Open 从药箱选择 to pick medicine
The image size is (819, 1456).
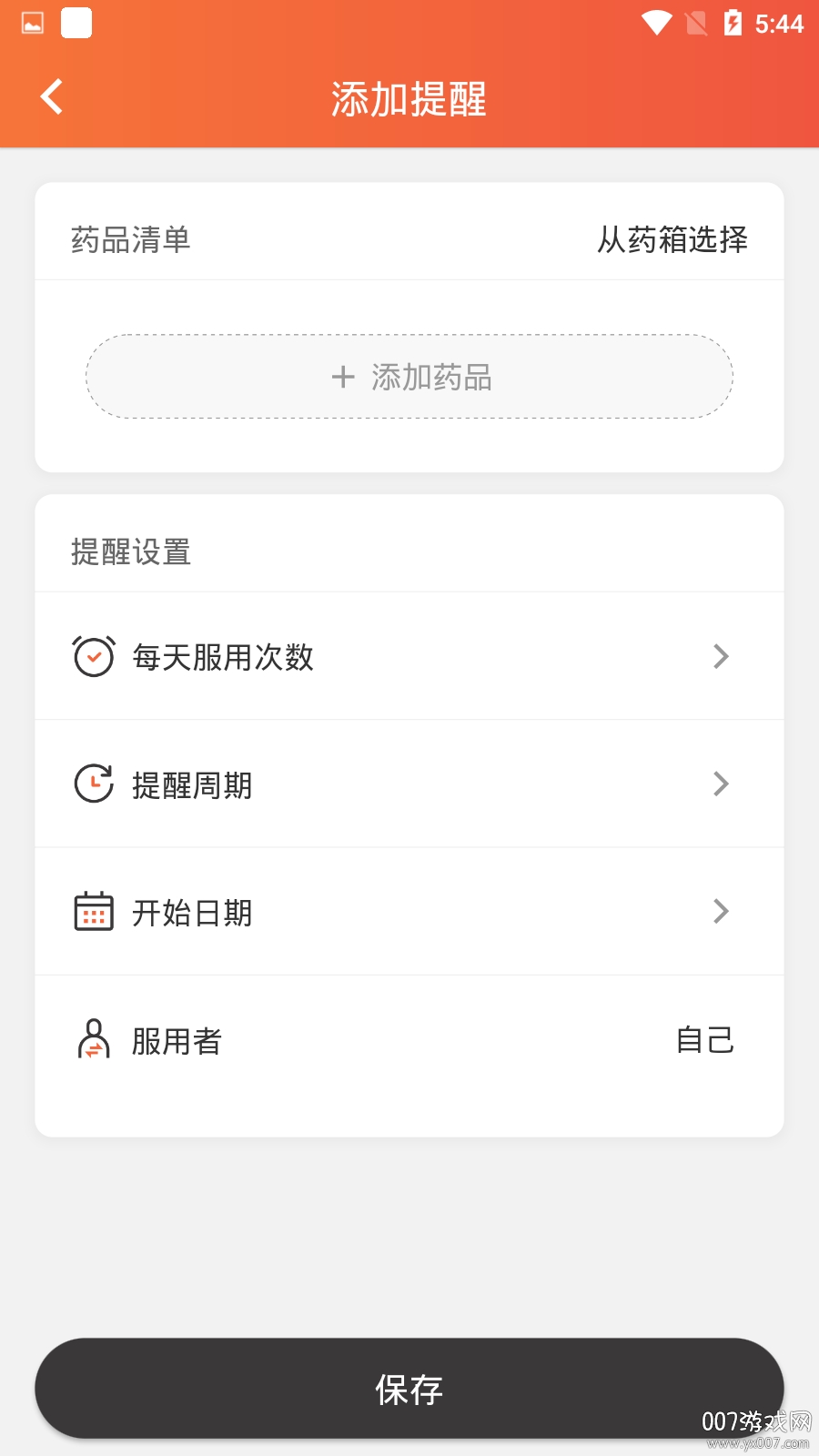click(x=671, y=240)
